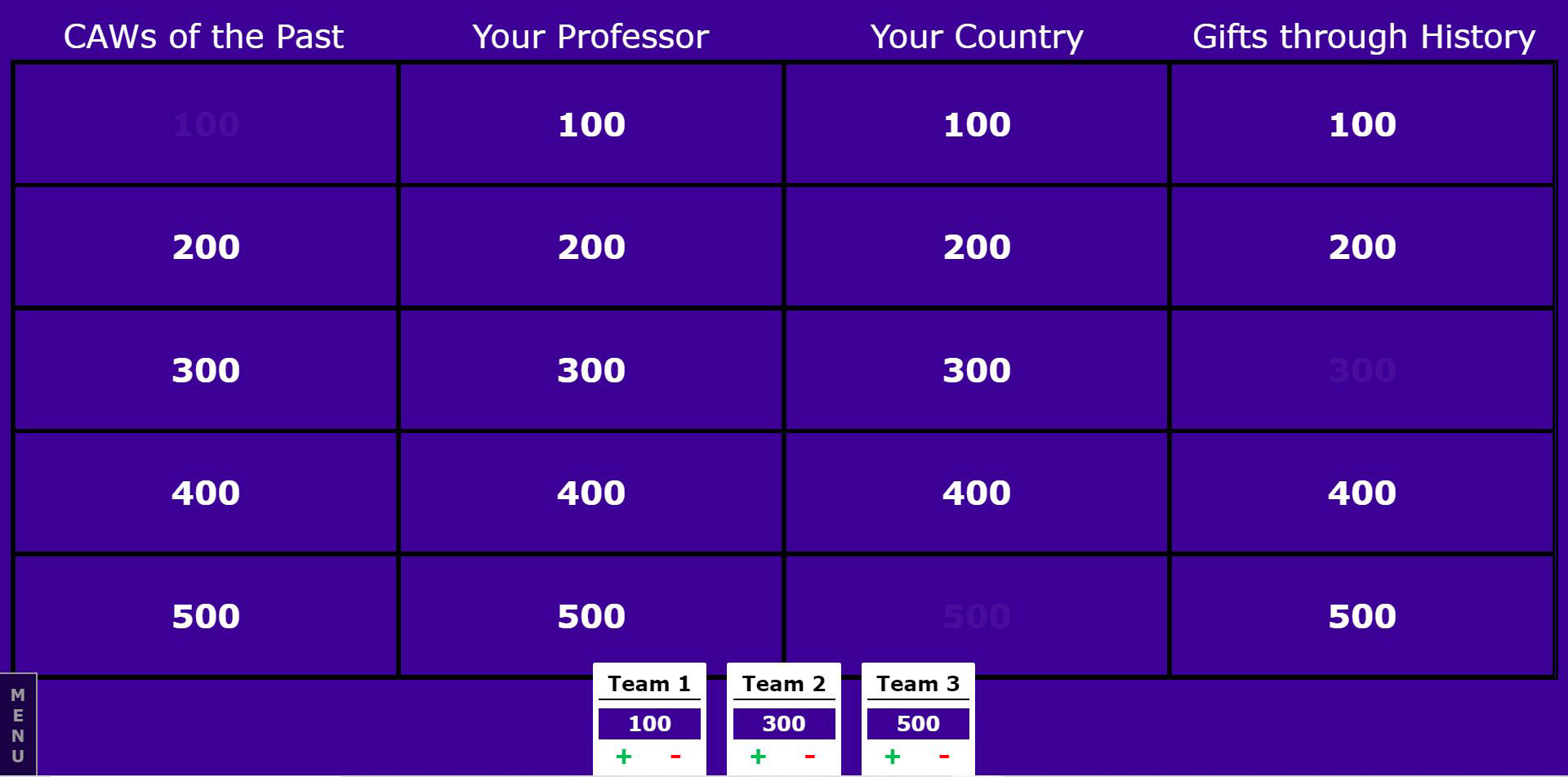Open the side MENU tab
Screen dimensions: 1568x777
click(x=18, y=725)
